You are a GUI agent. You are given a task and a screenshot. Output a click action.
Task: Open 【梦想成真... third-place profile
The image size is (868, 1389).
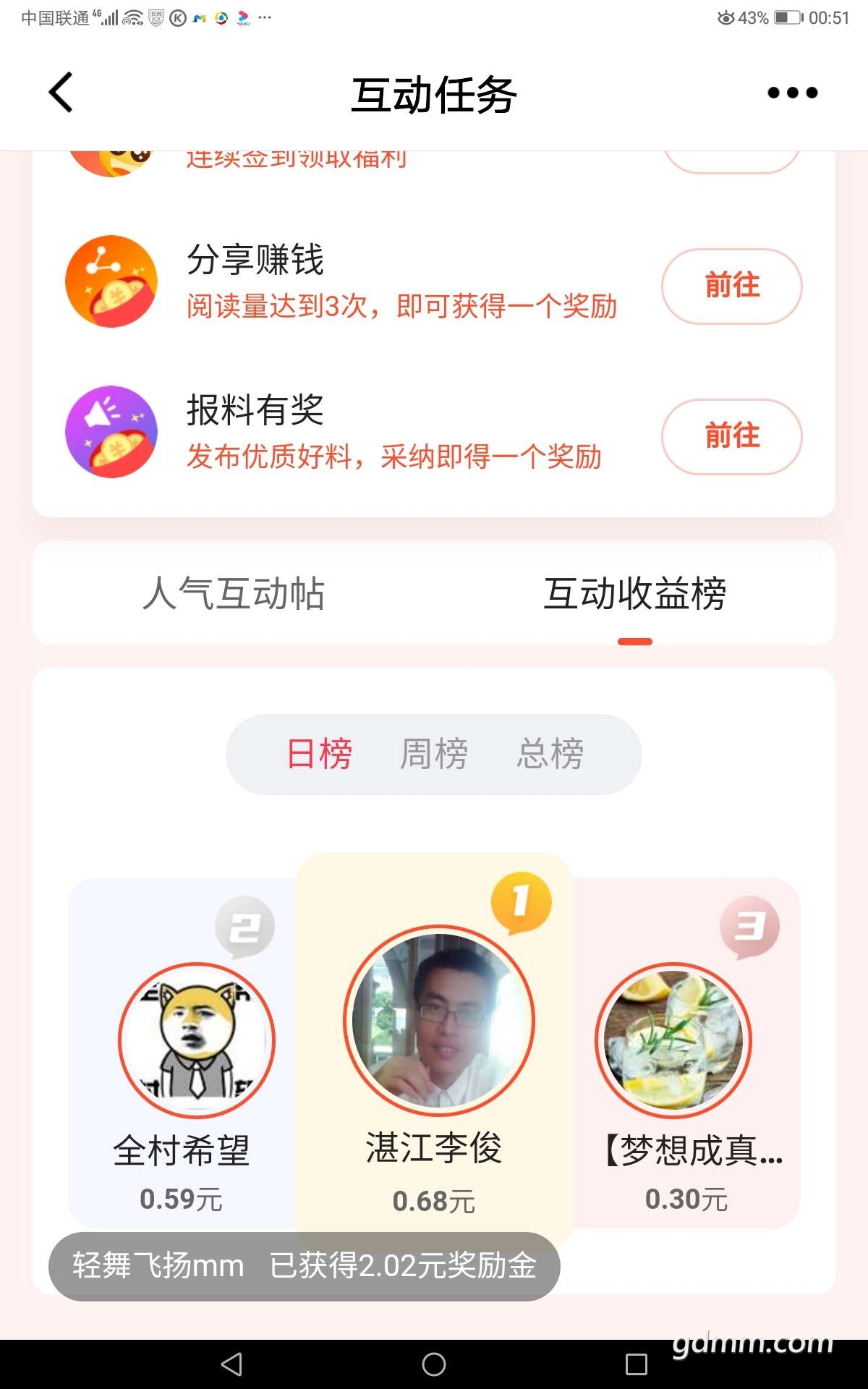pyautogui.click(x=673, y=1040)
